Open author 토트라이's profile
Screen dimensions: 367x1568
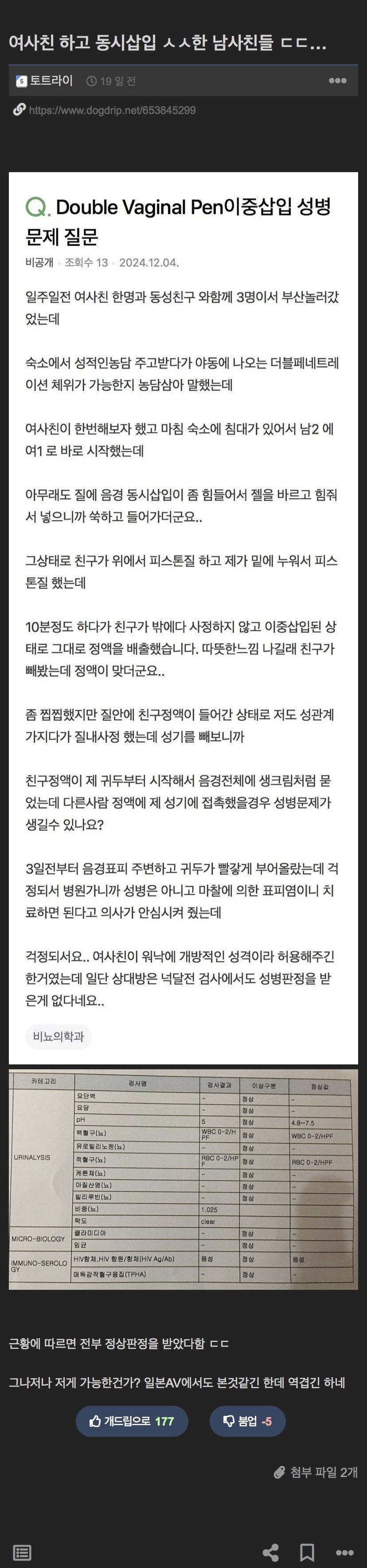click(51, 80)
